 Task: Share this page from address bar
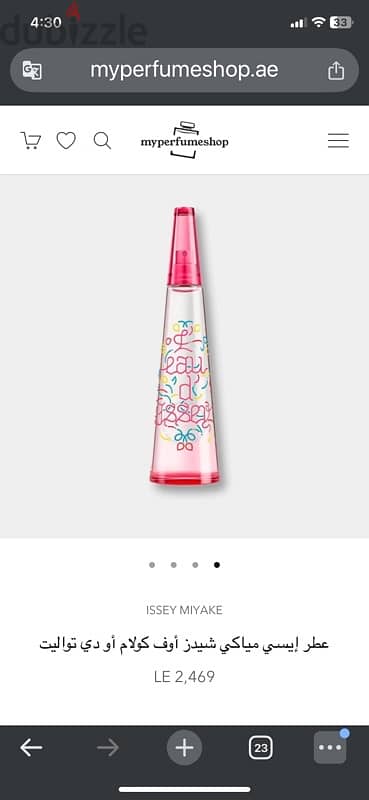(336, 70)
